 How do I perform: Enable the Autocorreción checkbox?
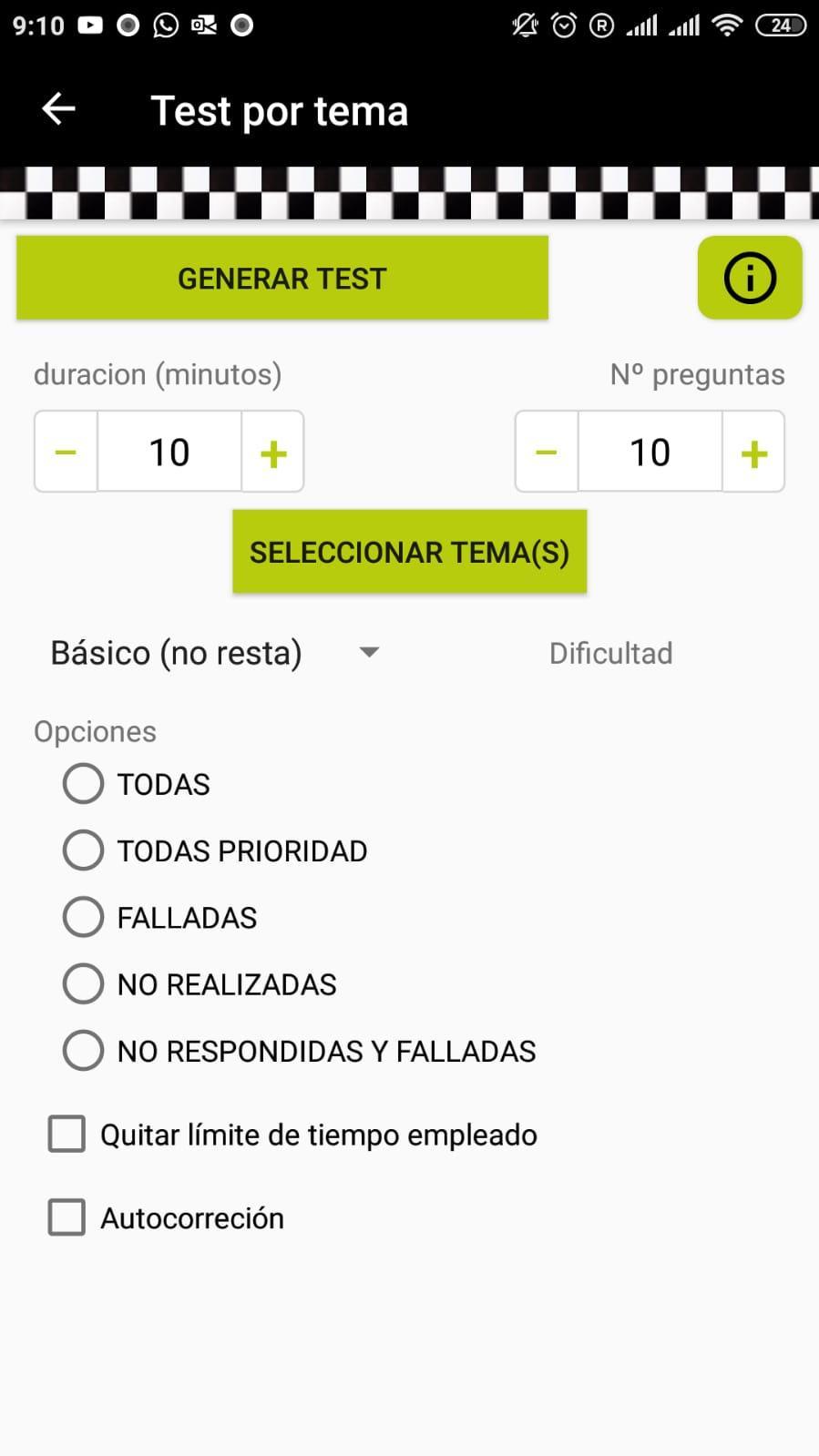[166, 1217]
